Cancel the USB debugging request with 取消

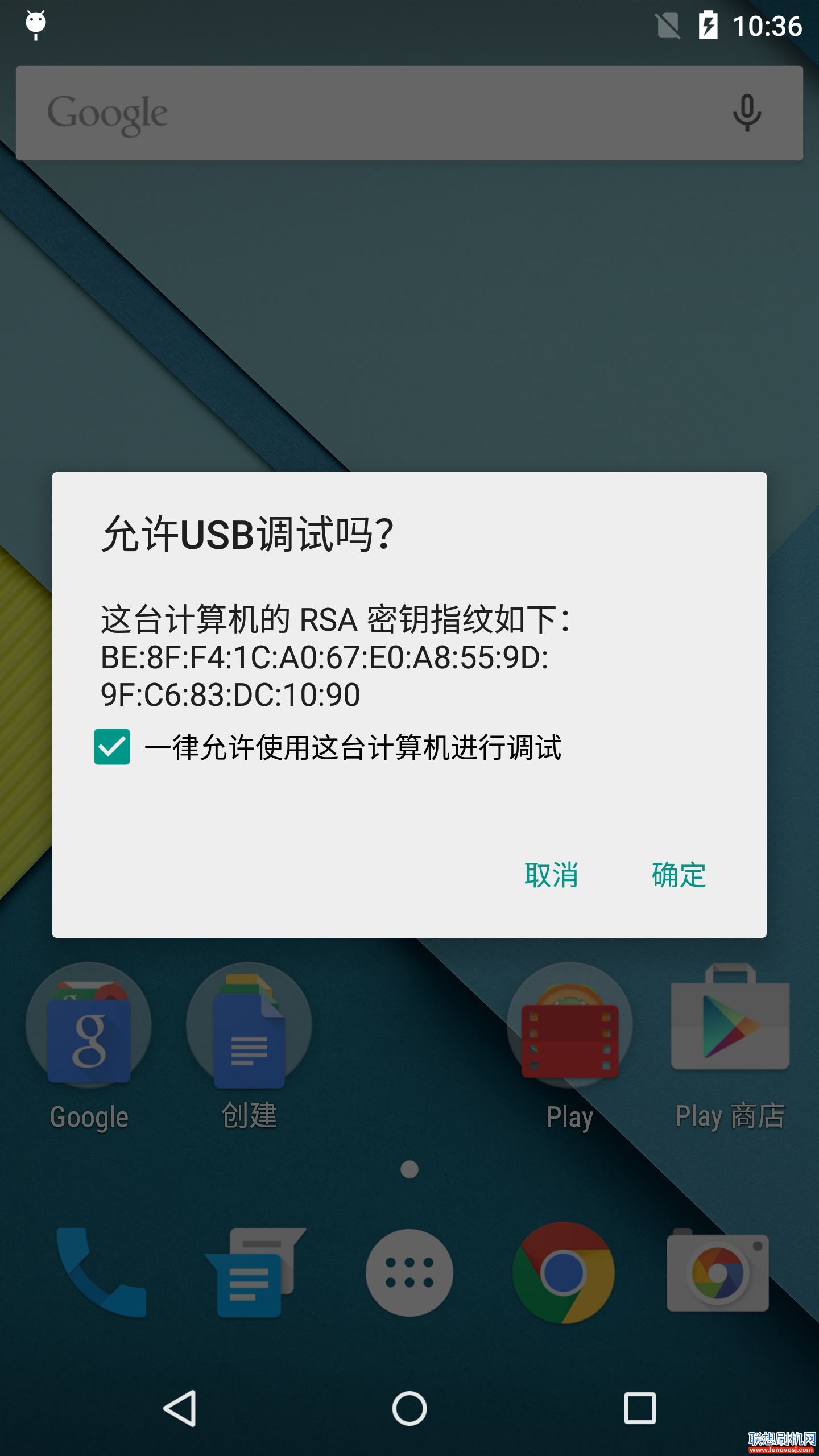(551, 875)
